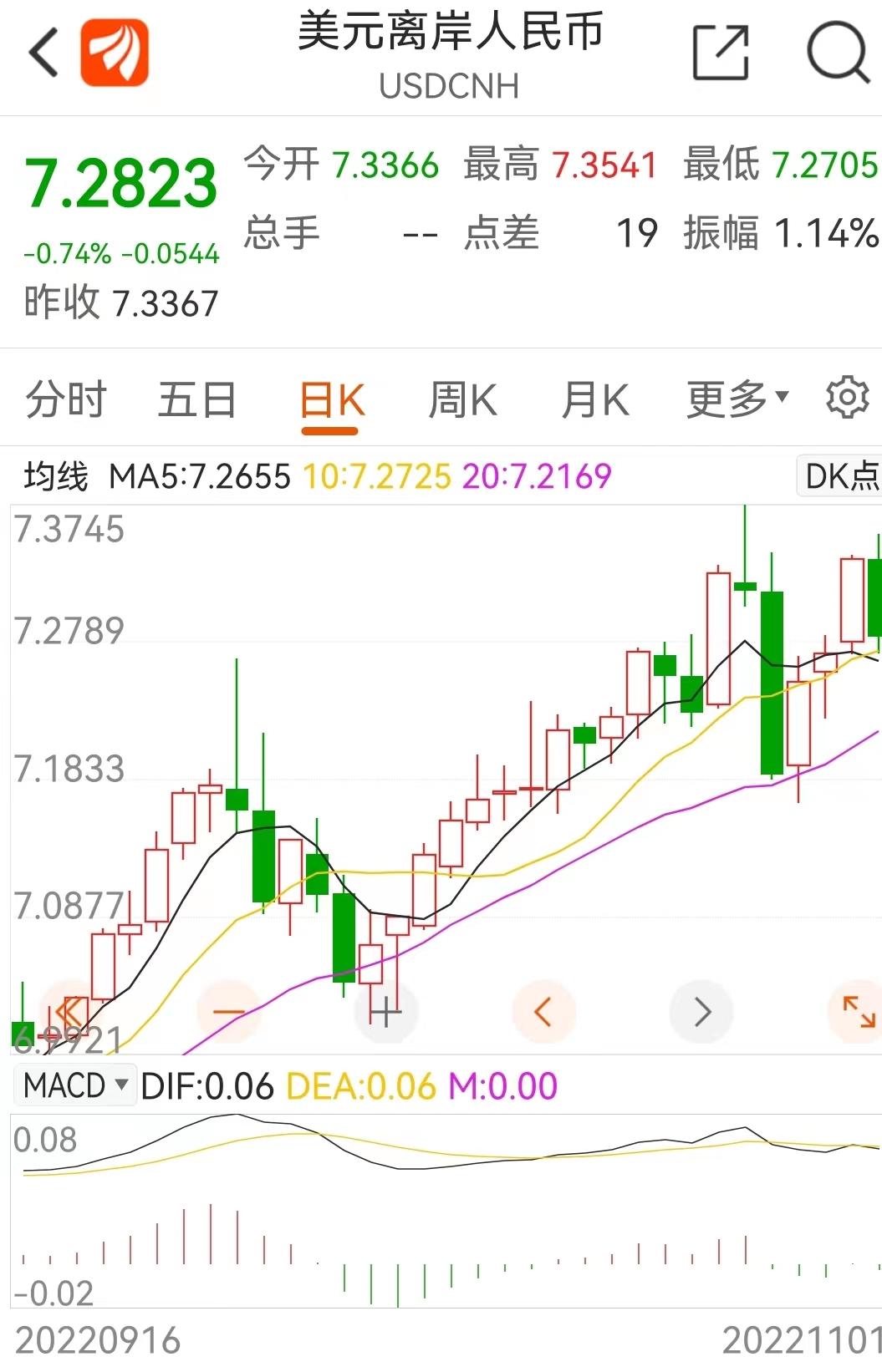882x1372 pixels.
Task: Switch to the 周K chart tab
Action: [462, 399]
